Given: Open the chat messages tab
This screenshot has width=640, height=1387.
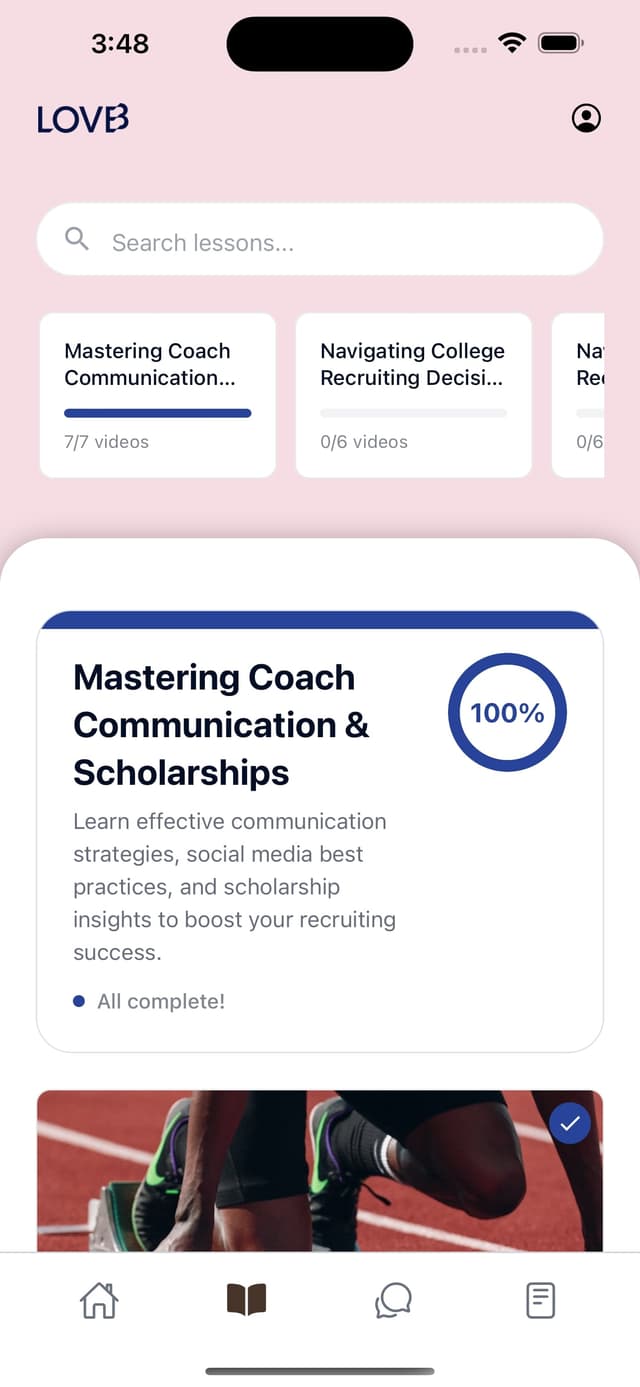Looking at the screenshot, I should tap(393, 1300).
